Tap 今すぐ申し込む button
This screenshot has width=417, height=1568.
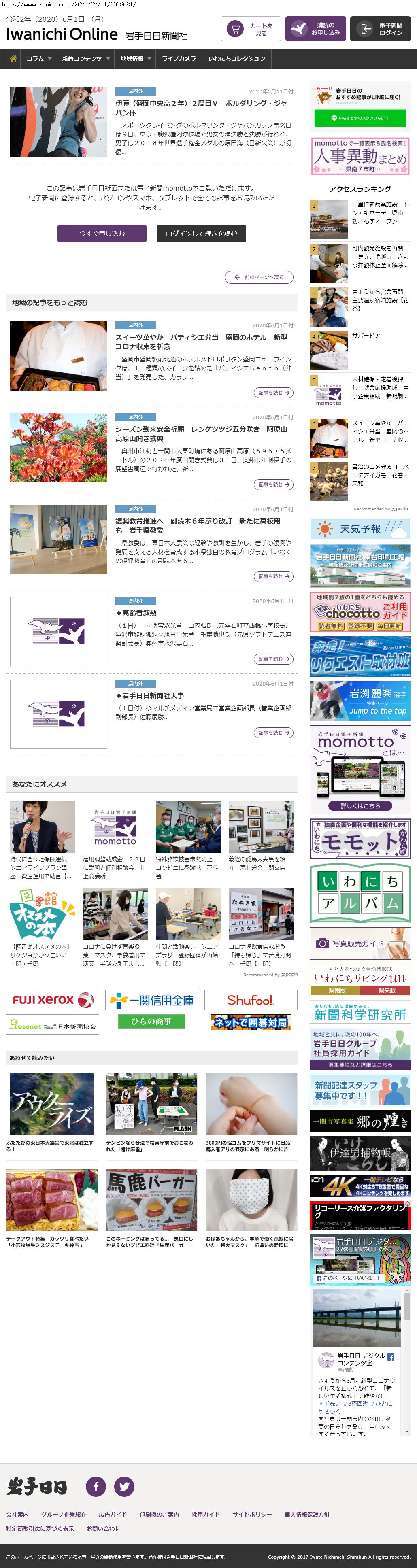pos(102,234)
